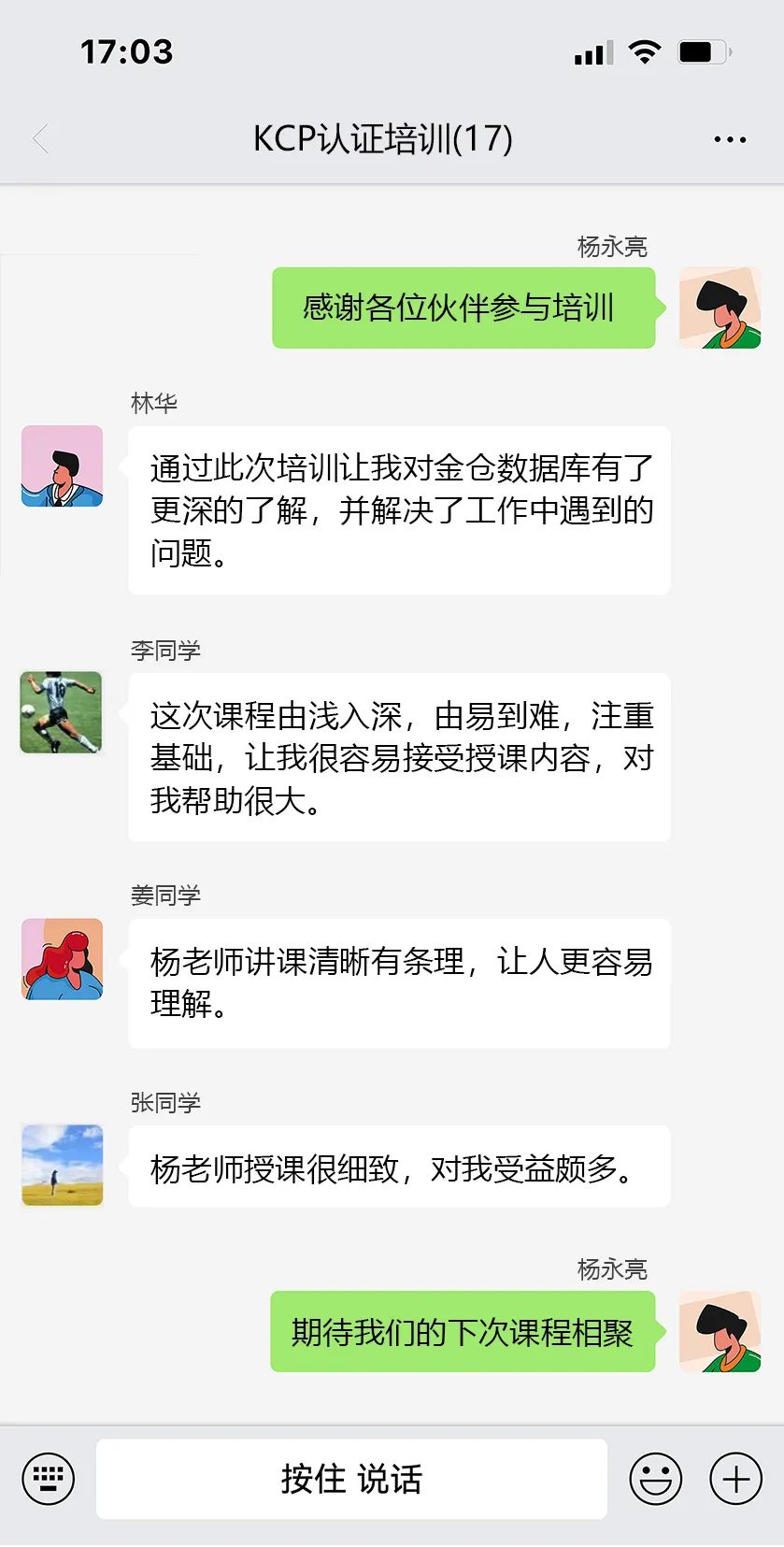
Task: View 杨永亮's avatar beside 感谢各位伙伴参与培训
Action: click(x=720, y=308)
